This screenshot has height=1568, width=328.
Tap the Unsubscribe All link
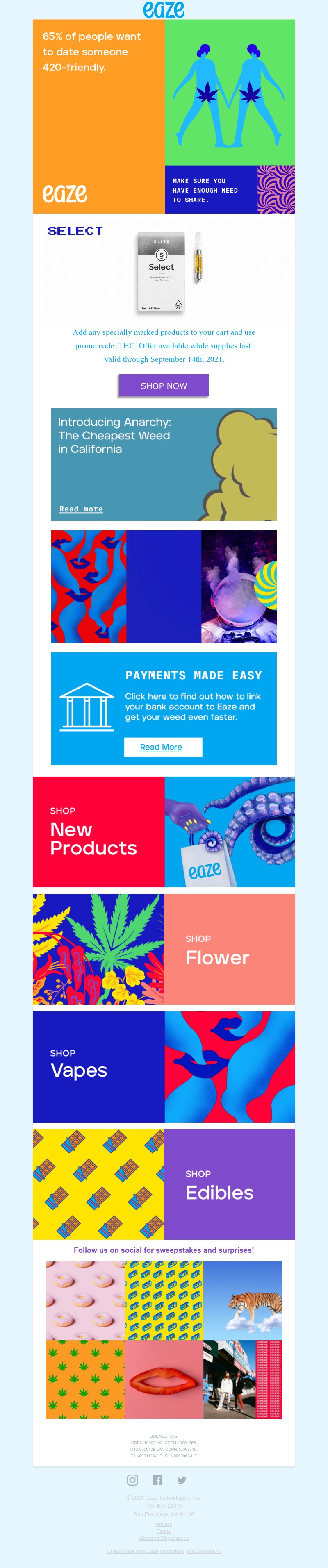pyautogui.click(x=204, y=1551)
